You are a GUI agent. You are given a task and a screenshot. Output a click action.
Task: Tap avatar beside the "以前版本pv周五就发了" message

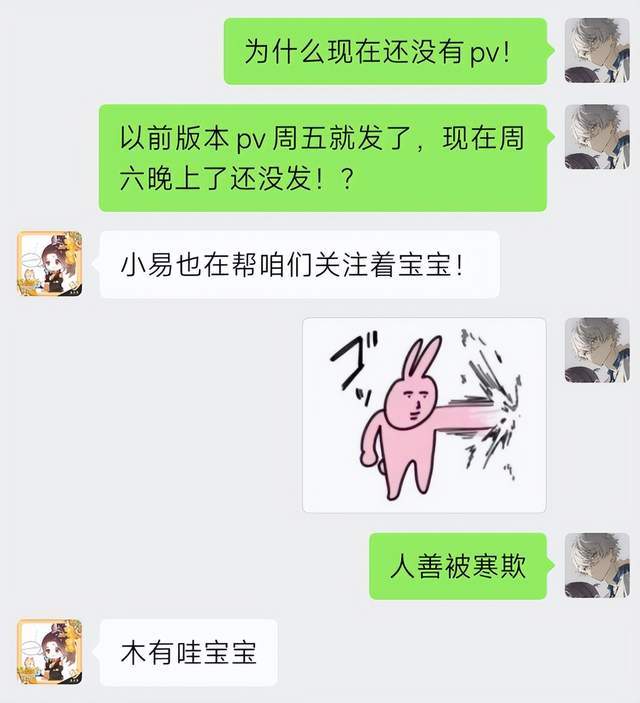pyautogui.click(x=596, y=137)
